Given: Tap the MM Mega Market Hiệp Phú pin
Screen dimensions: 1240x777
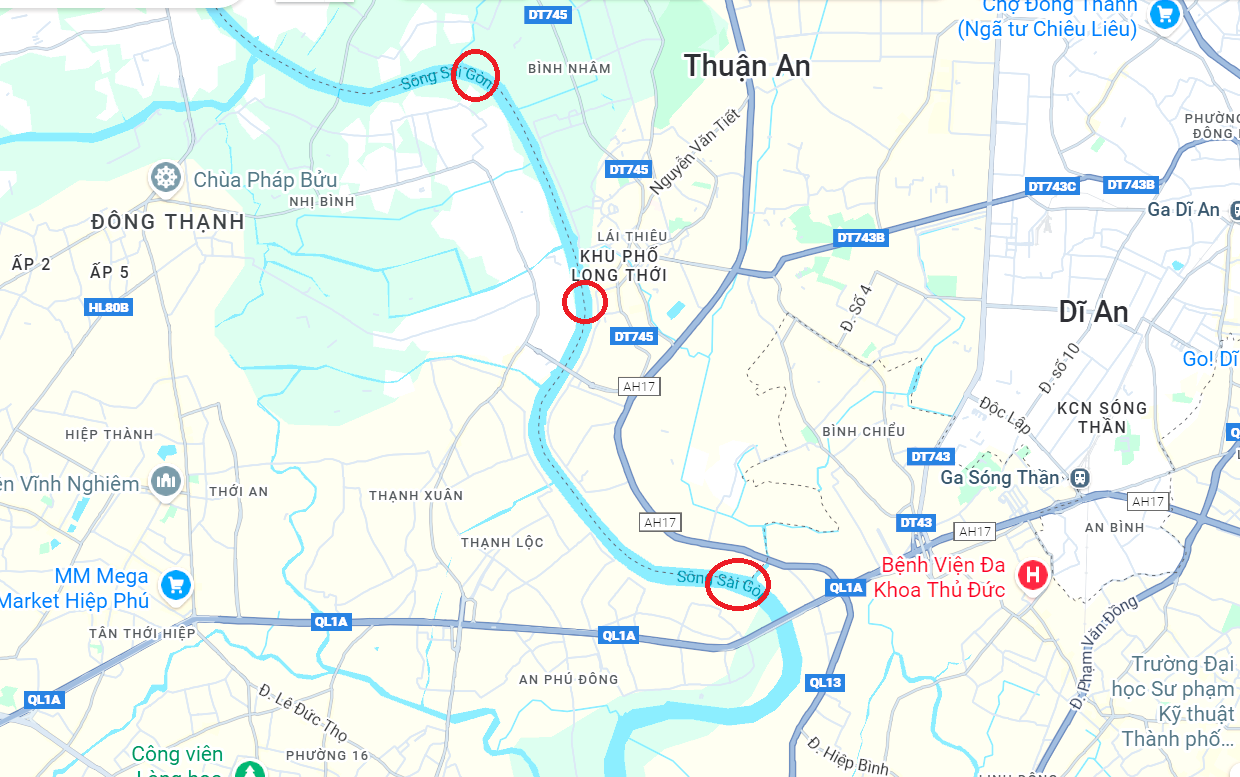Looking at the screenshot, I should (175, 585).
